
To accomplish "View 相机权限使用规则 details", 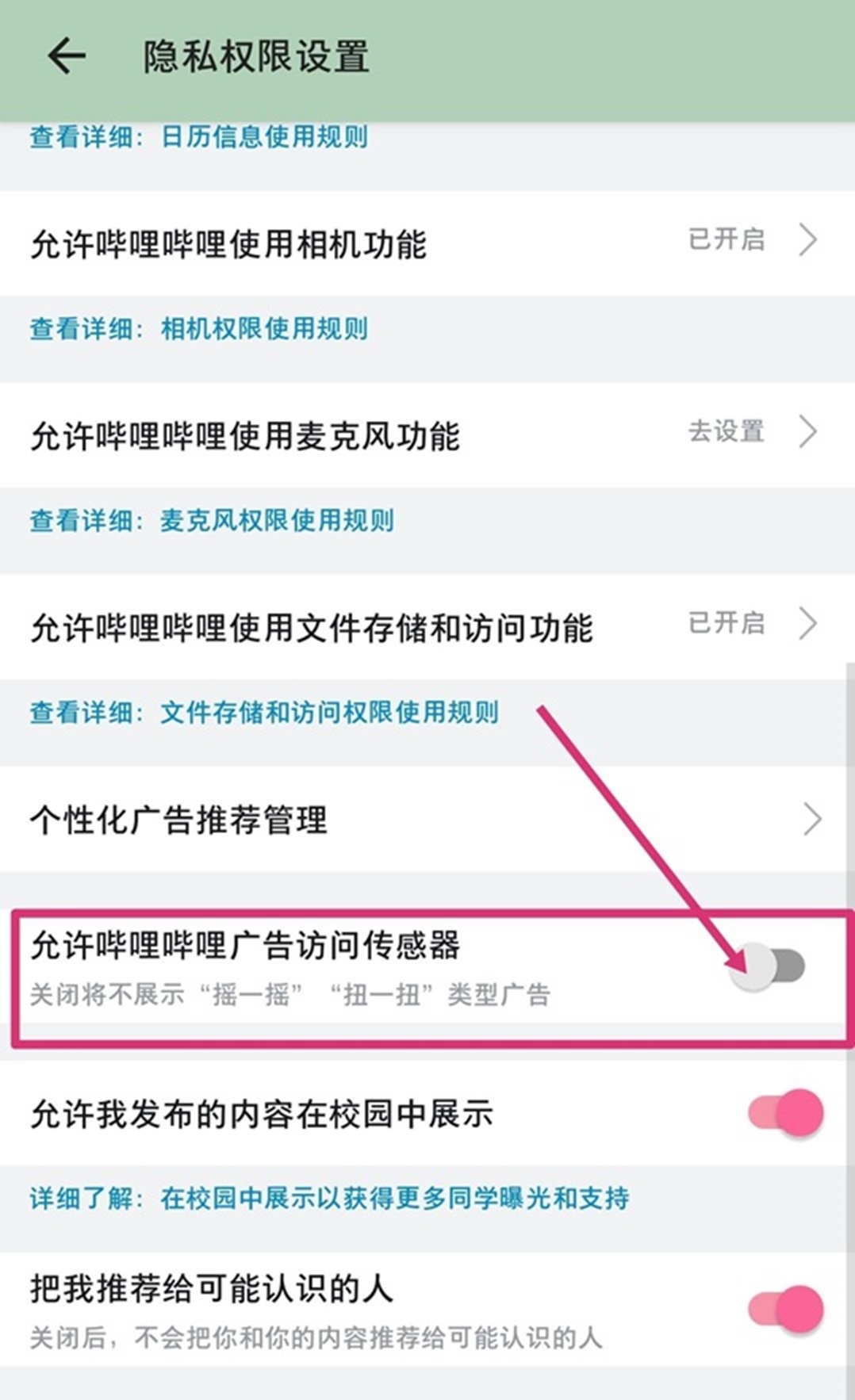I will click(264, 328).
